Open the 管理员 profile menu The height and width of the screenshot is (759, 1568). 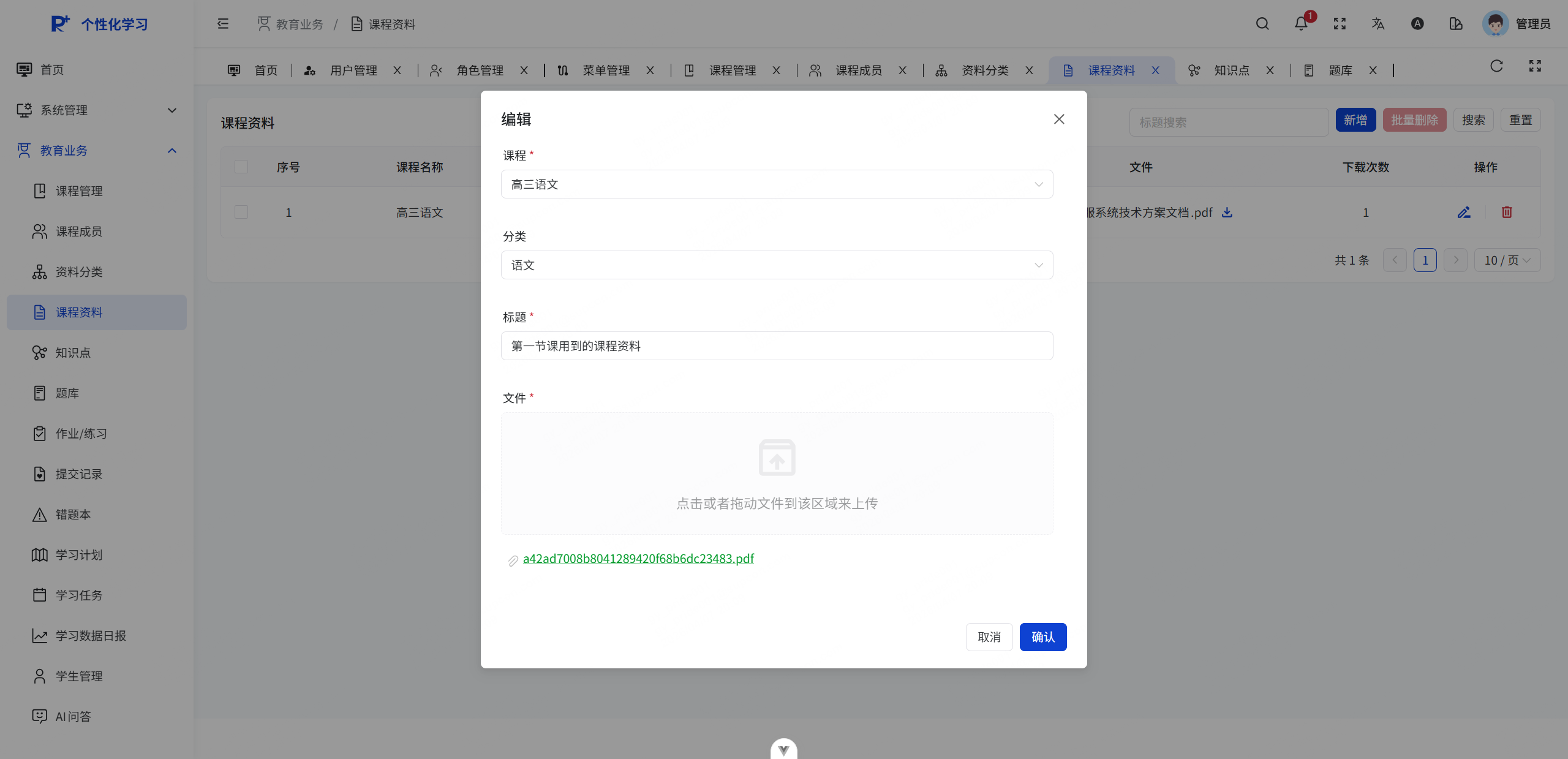(1517, 24)
